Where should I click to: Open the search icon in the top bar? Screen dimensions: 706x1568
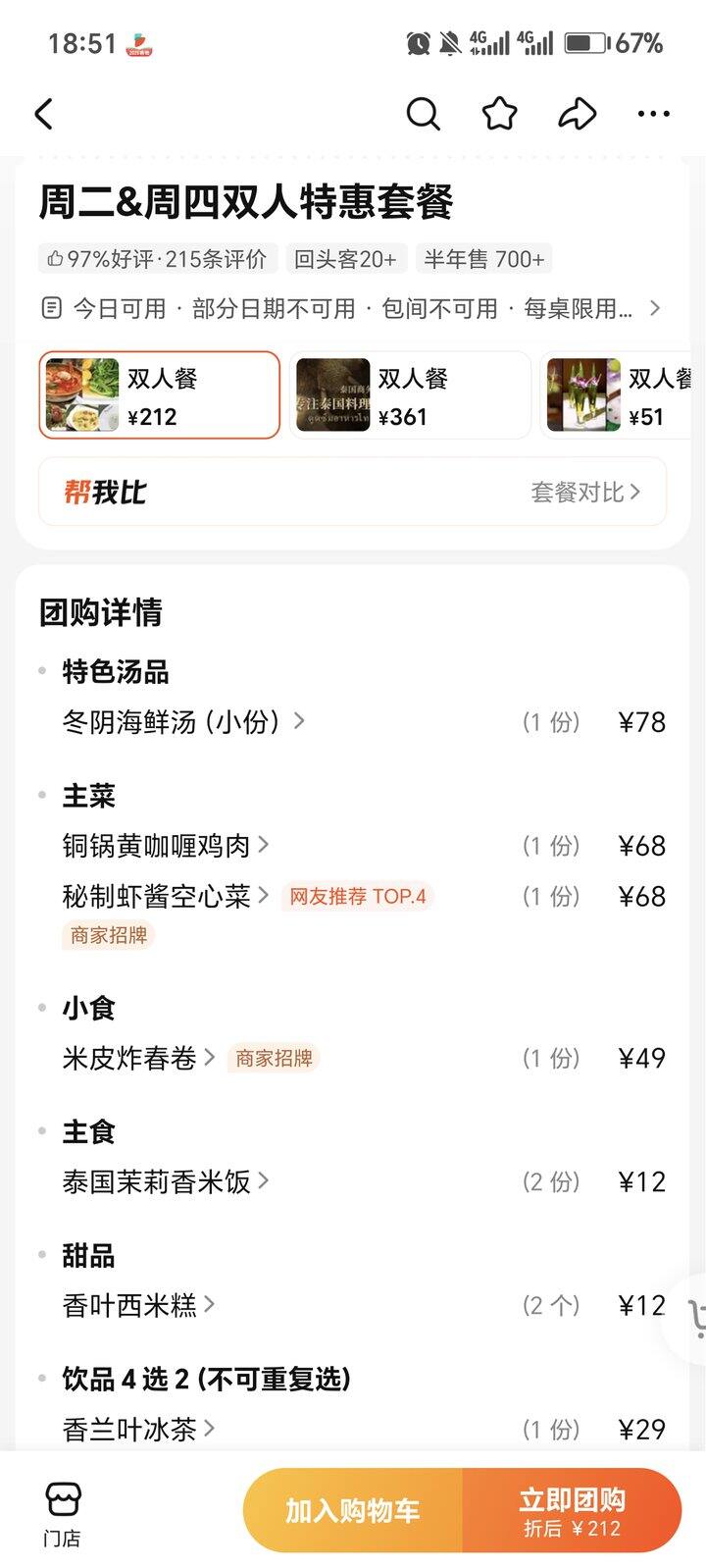(x=423, y=115)
